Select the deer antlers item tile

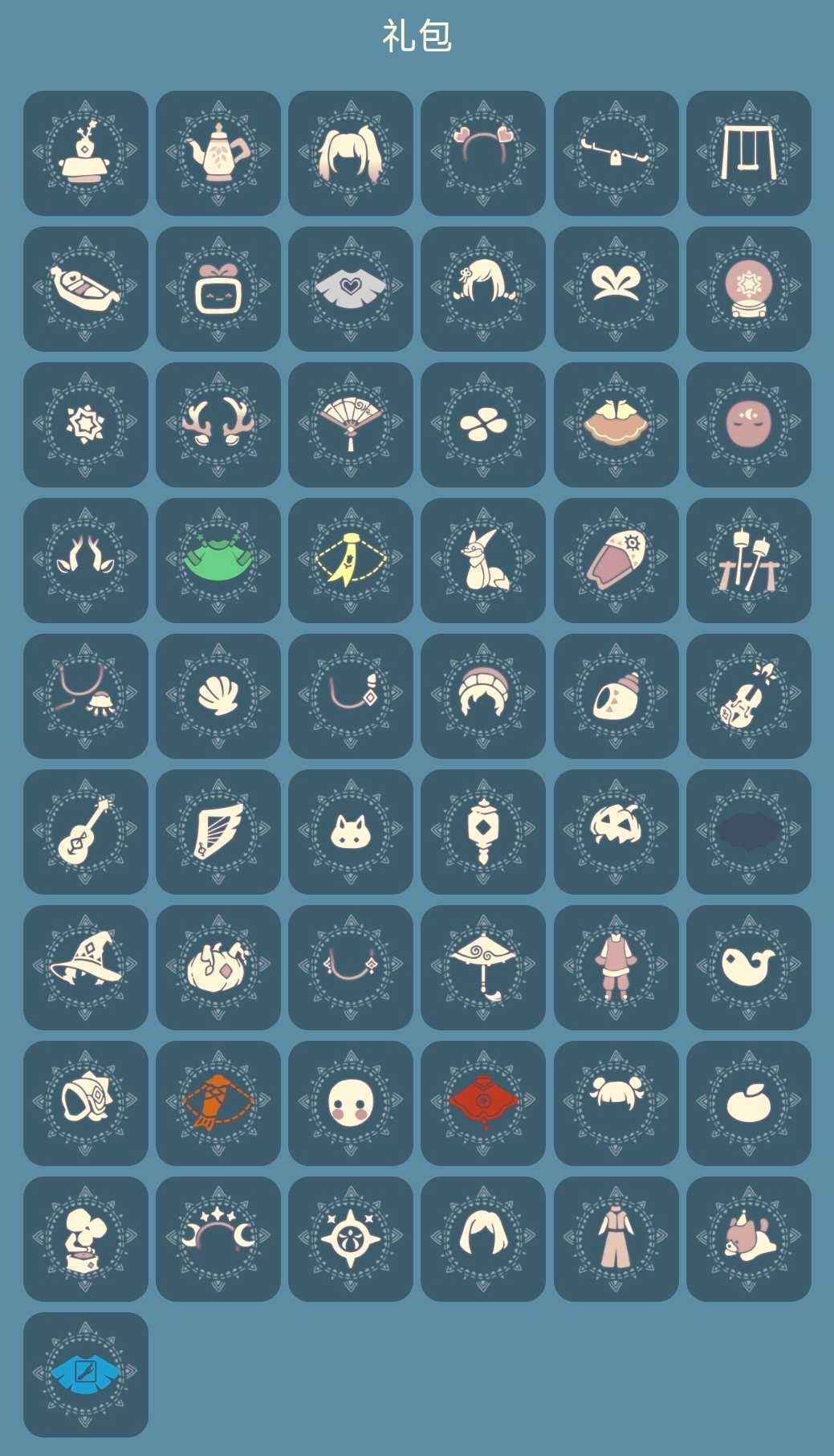click(x=218, y=424)
